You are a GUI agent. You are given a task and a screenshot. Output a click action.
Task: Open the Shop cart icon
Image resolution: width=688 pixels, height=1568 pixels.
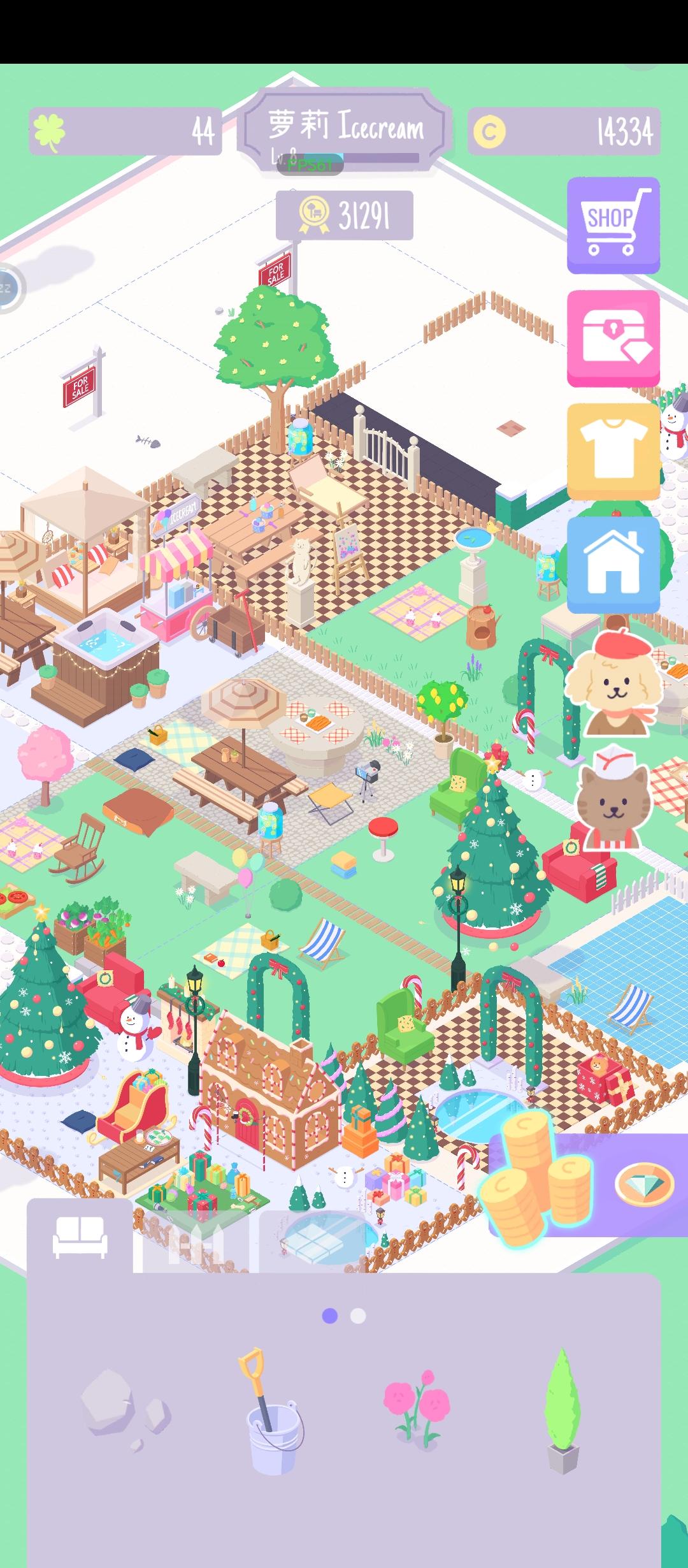(x=612, y=226)
